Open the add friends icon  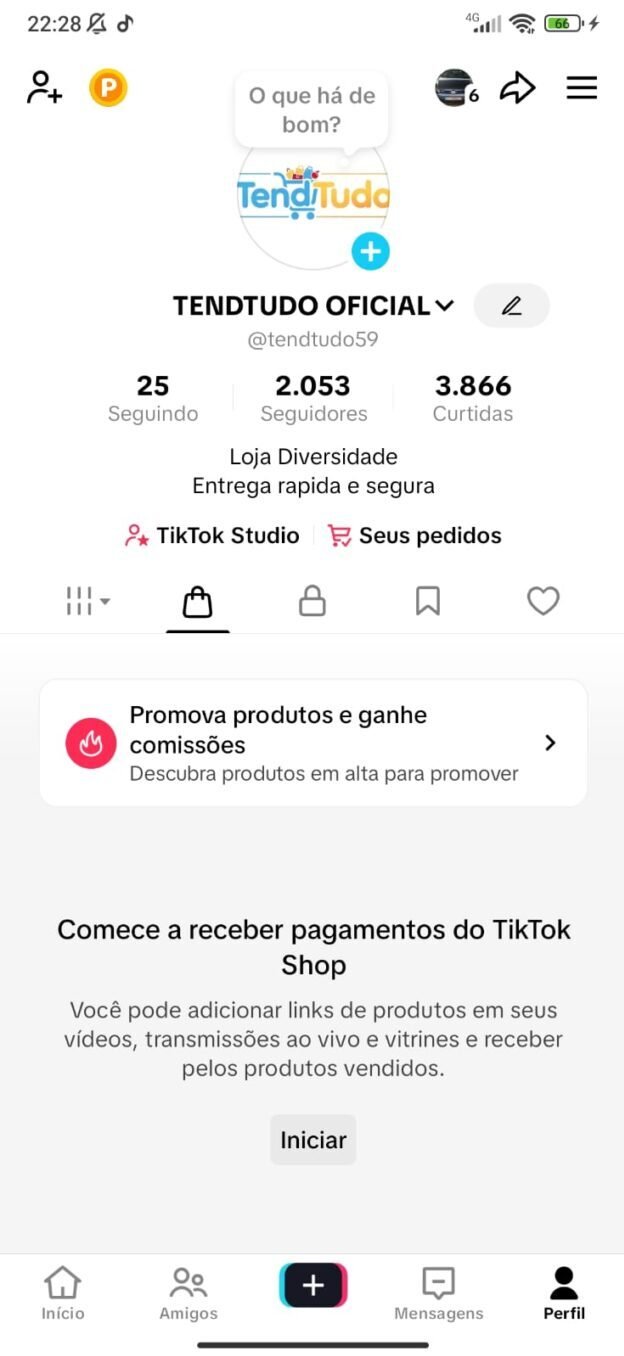pyautogui.click(x=44, y=88)
